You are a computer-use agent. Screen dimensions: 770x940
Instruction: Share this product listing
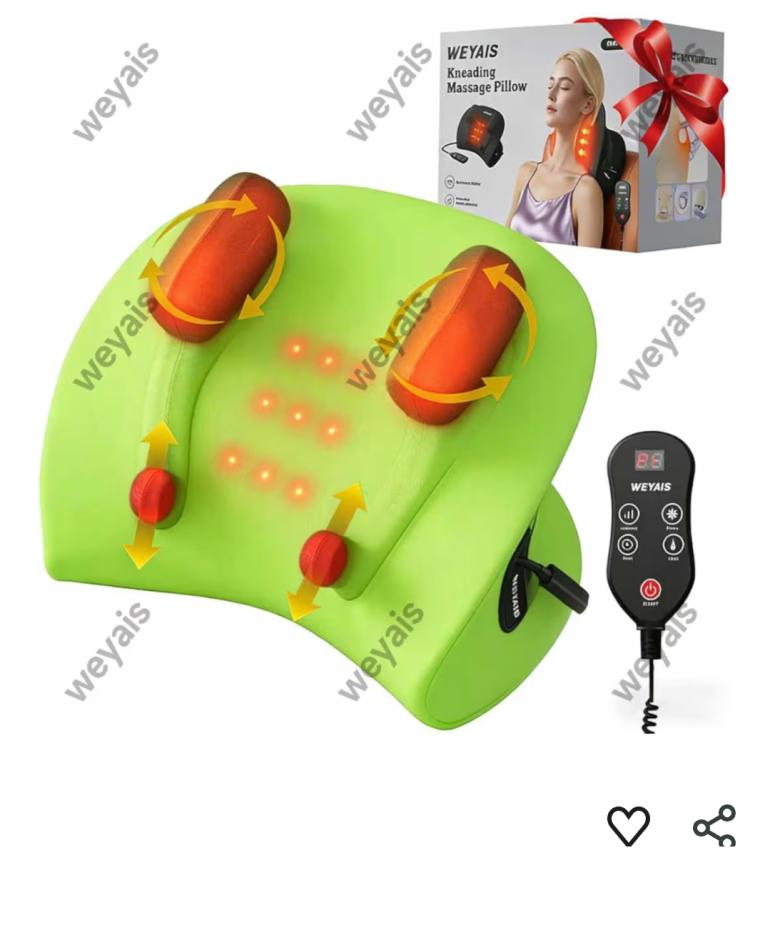pyautogui.click(x=714, y=826)
